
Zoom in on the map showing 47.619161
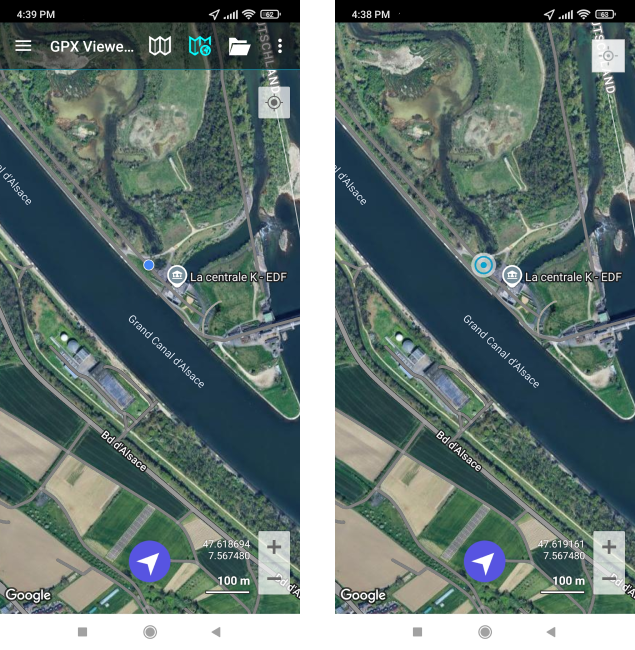pos(609,546)
